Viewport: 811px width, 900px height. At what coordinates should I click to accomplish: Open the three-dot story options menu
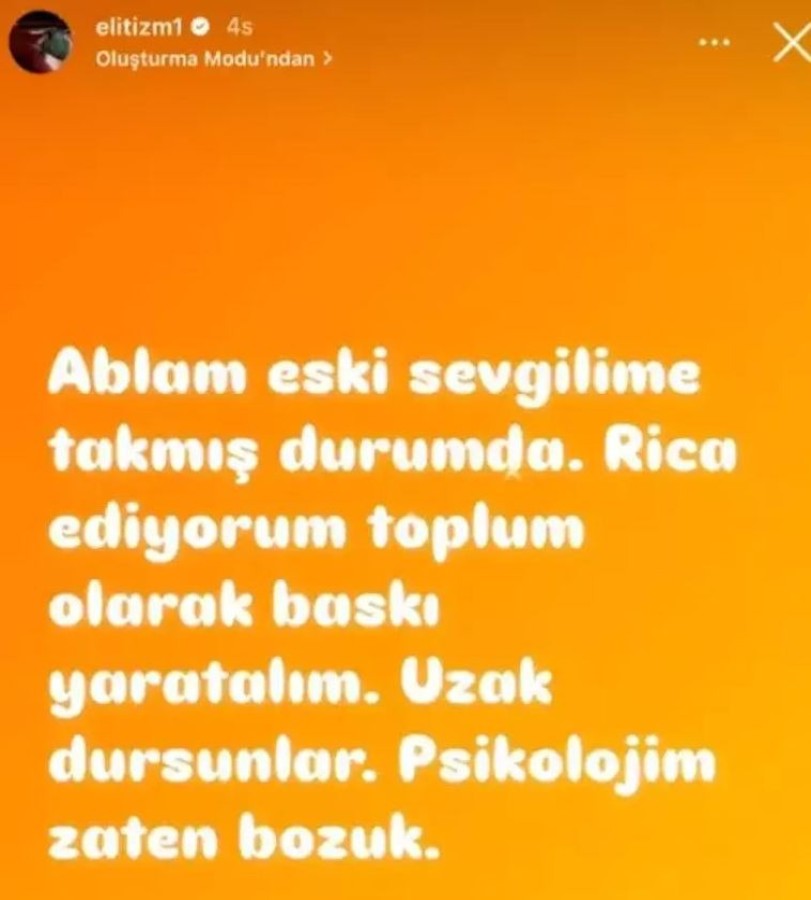(714, 42)
